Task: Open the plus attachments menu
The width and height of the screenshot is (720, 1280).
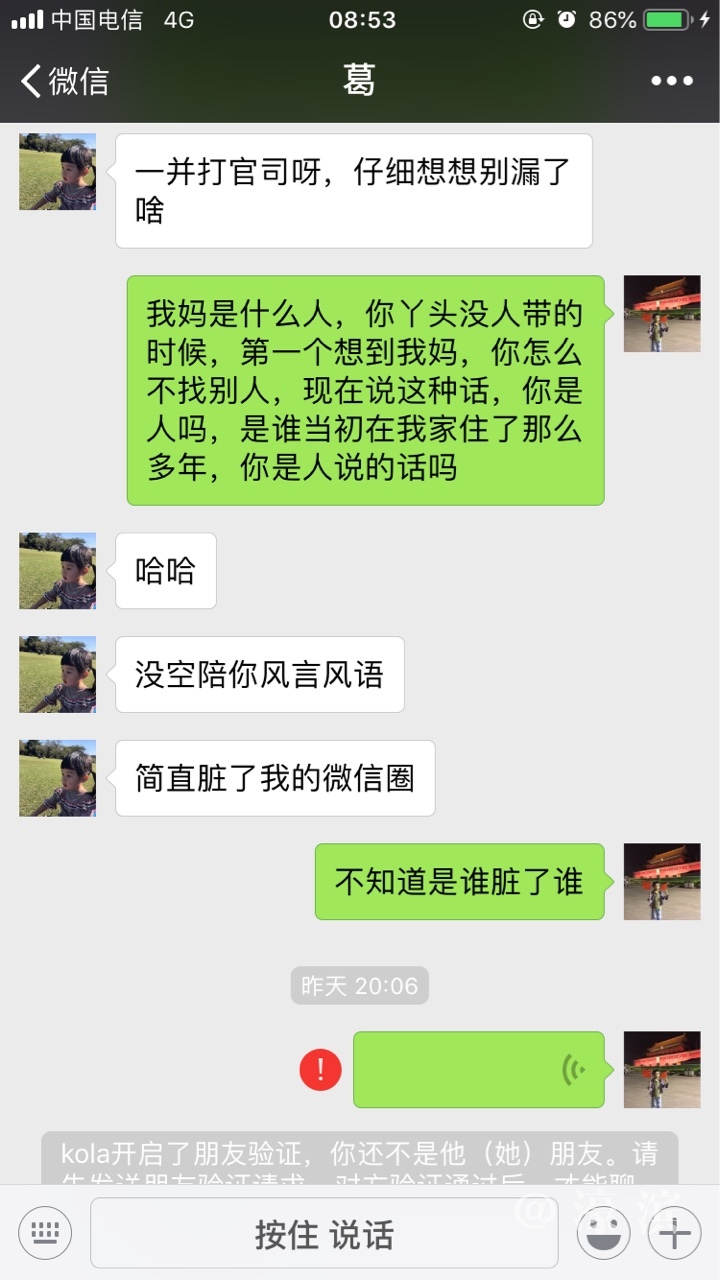Action: point(674,1233)
